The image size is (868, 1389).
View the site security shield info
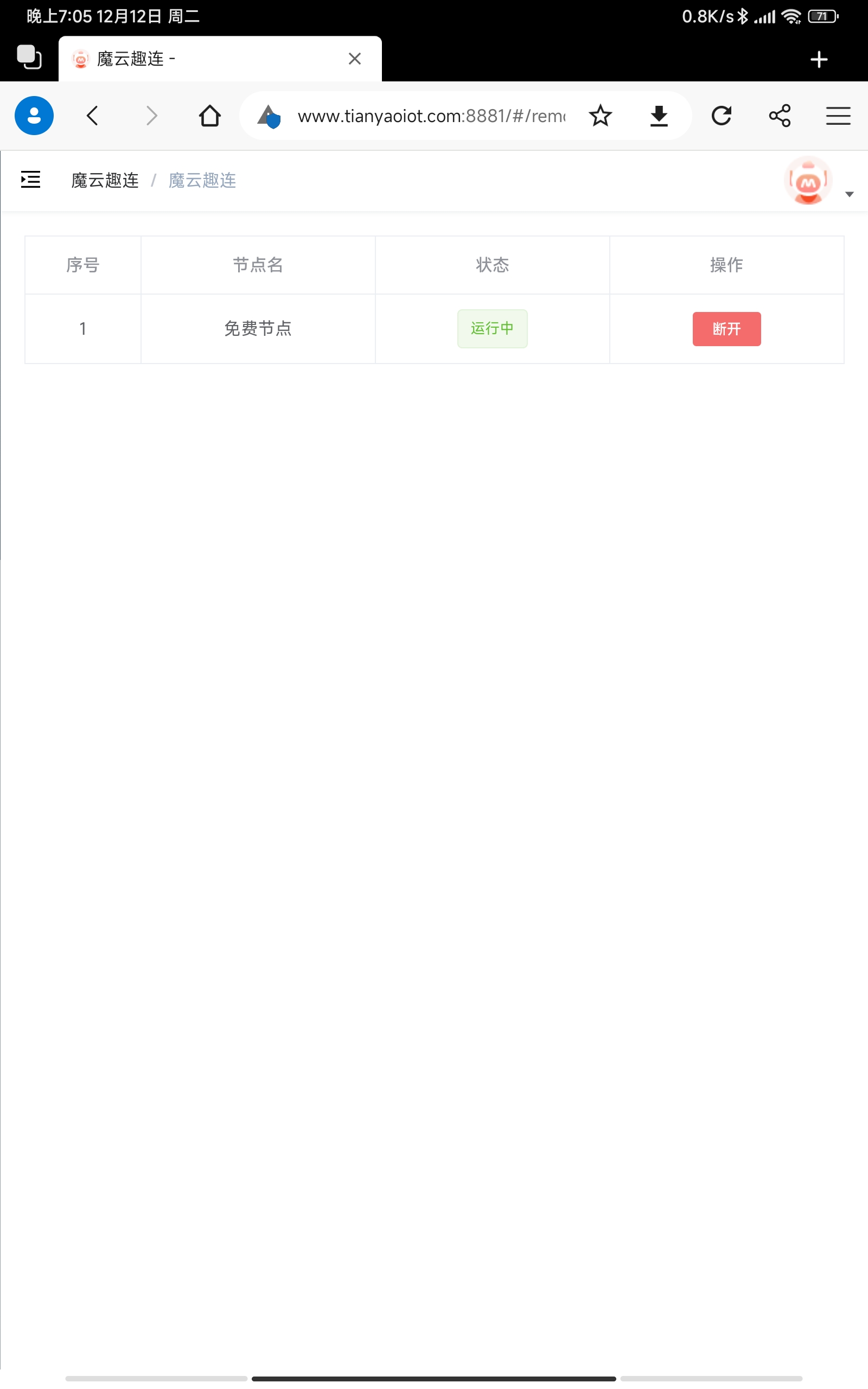coord(269,117)
